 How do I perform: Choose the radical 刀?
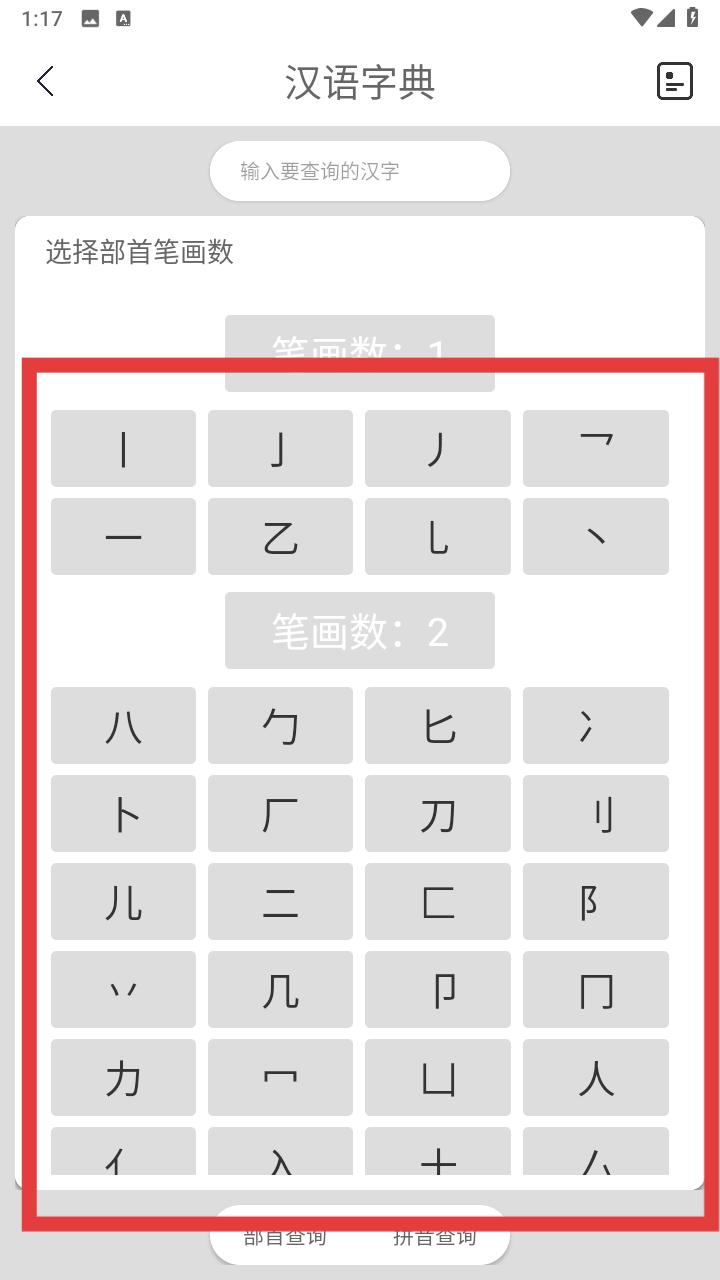[x=438, y=814]
